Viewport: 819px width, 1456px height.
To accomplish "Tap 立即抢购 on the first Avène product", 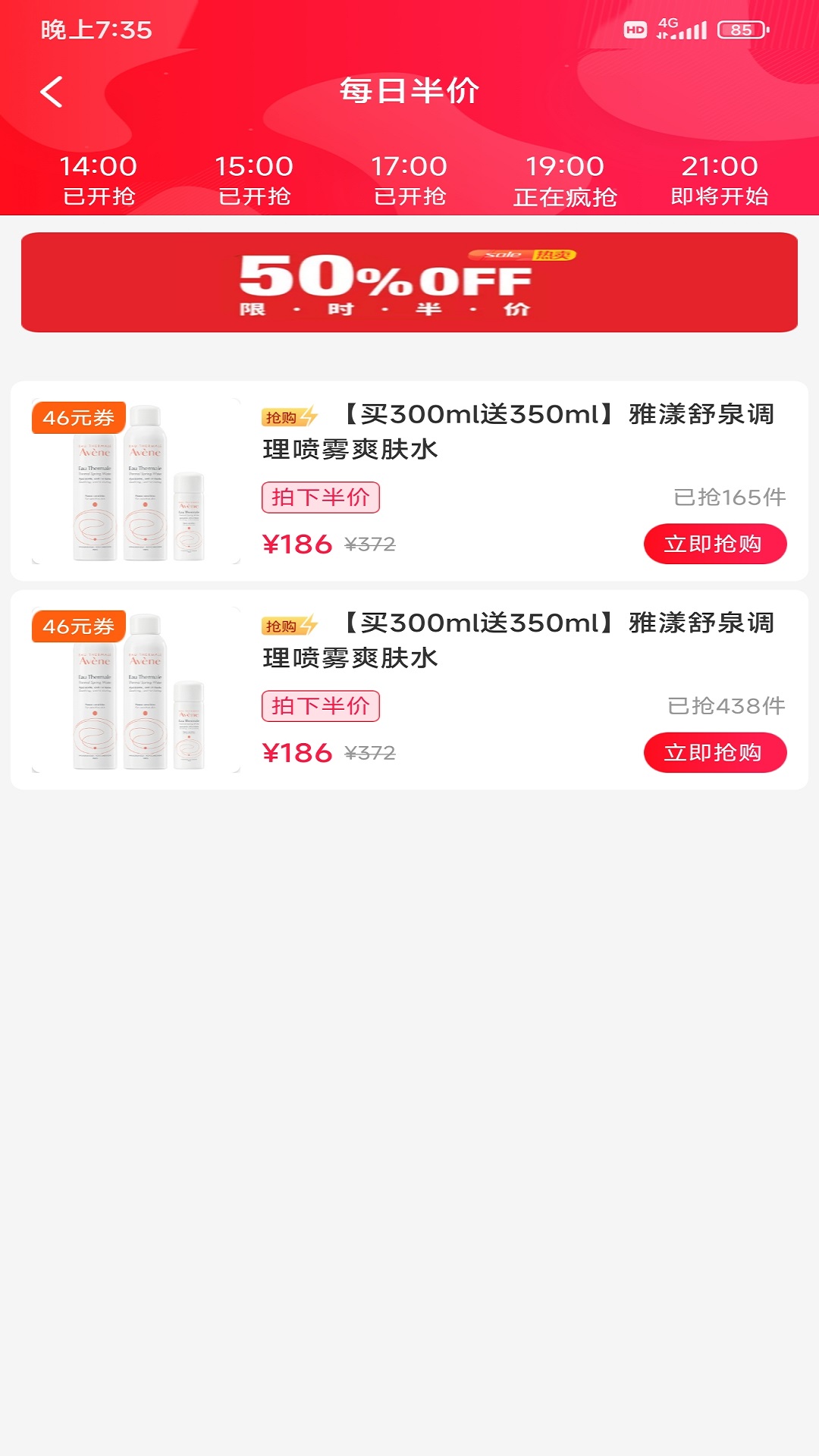I will click(x=716, y=544).
